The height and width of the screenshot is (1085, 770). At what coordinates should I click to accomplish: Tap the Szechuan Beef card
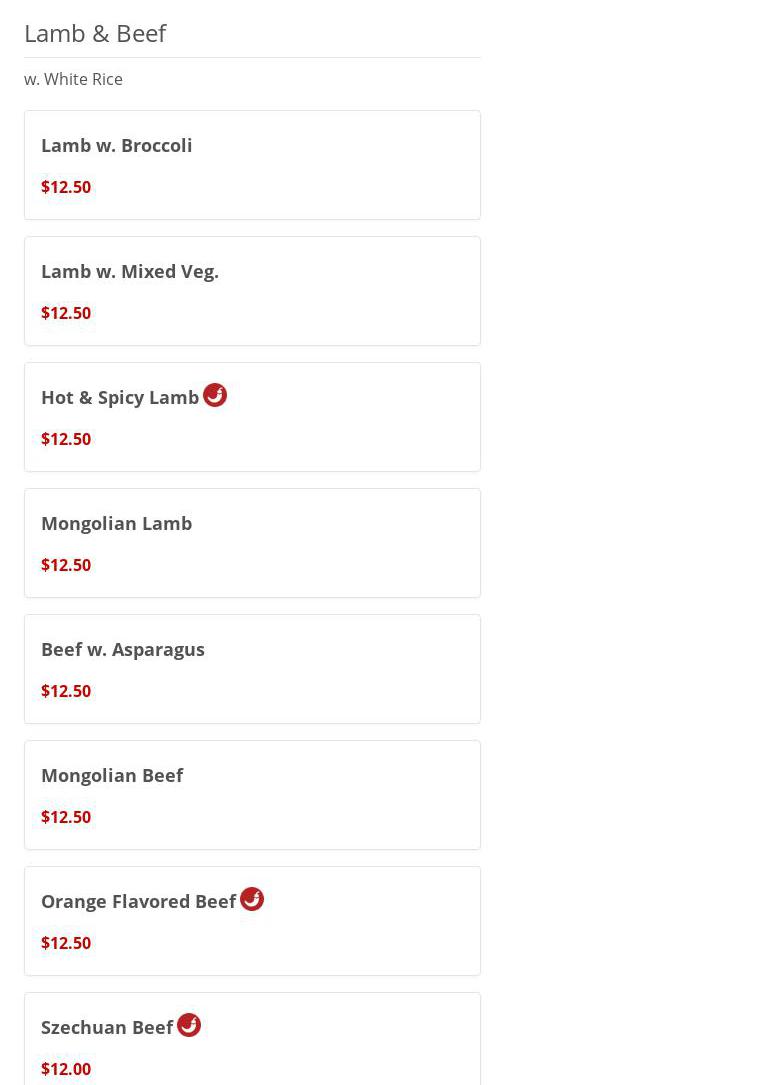point(252,1040)
